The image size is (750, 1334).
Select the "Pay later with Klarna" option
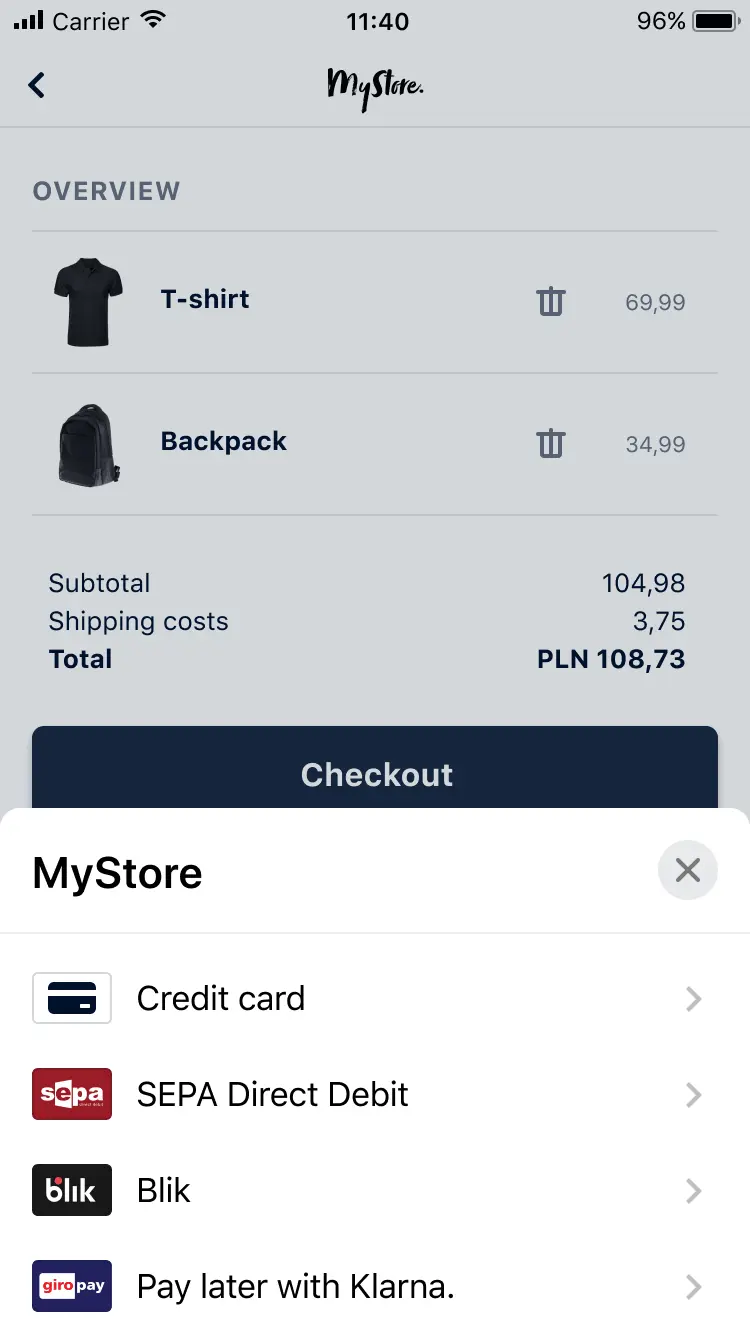click(295, 1286)
